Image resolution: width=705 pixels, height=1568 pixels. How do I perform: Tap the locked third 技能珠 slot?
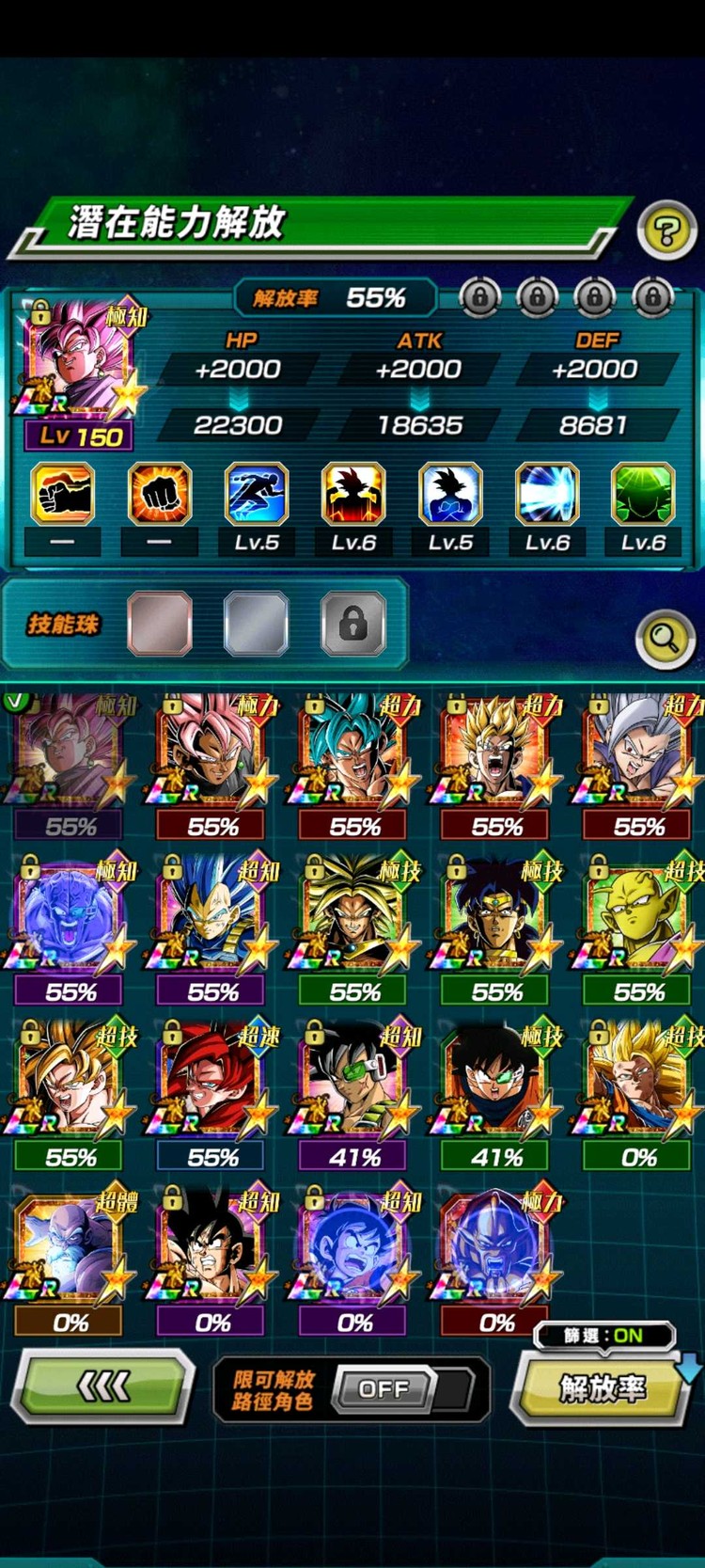point(352,624)
